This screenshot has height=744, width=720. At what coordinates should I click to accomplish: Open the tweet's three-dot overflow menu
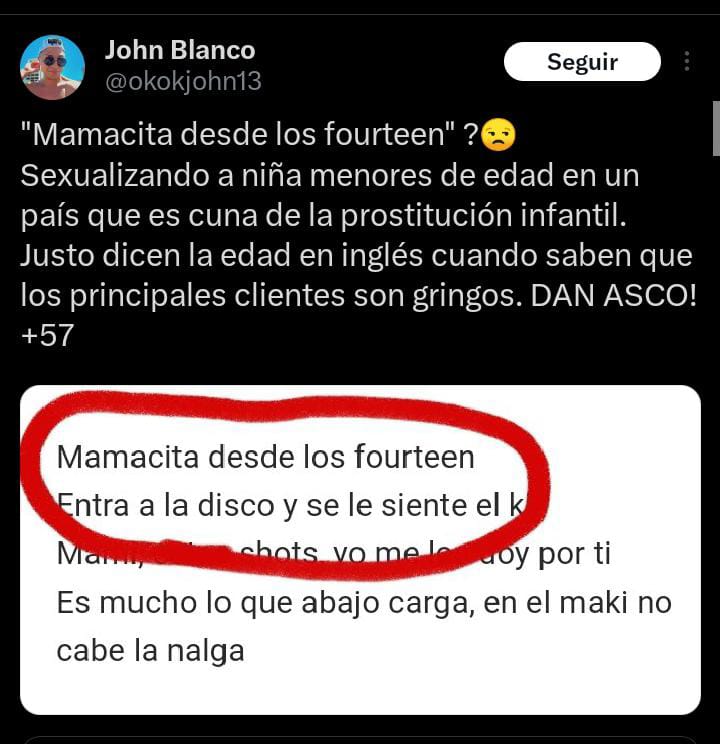point(687,62)
